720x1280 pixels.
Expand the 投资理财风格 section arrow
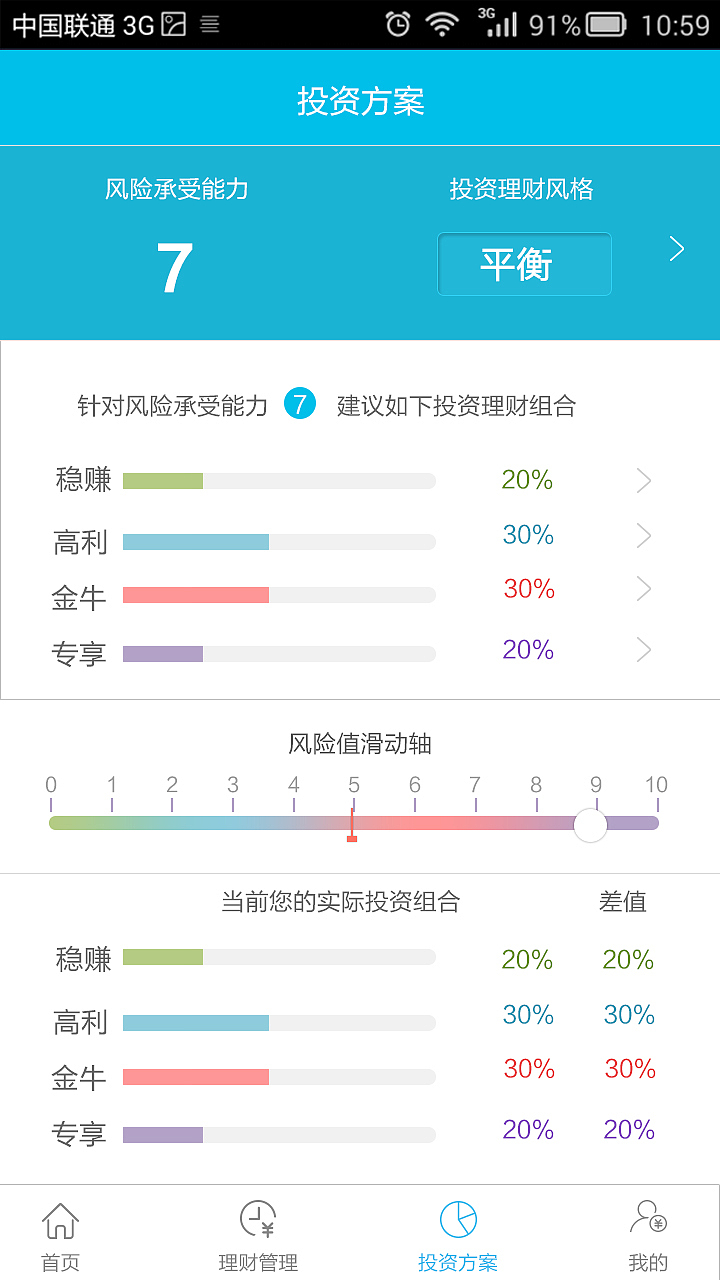[x=676, y=248]
